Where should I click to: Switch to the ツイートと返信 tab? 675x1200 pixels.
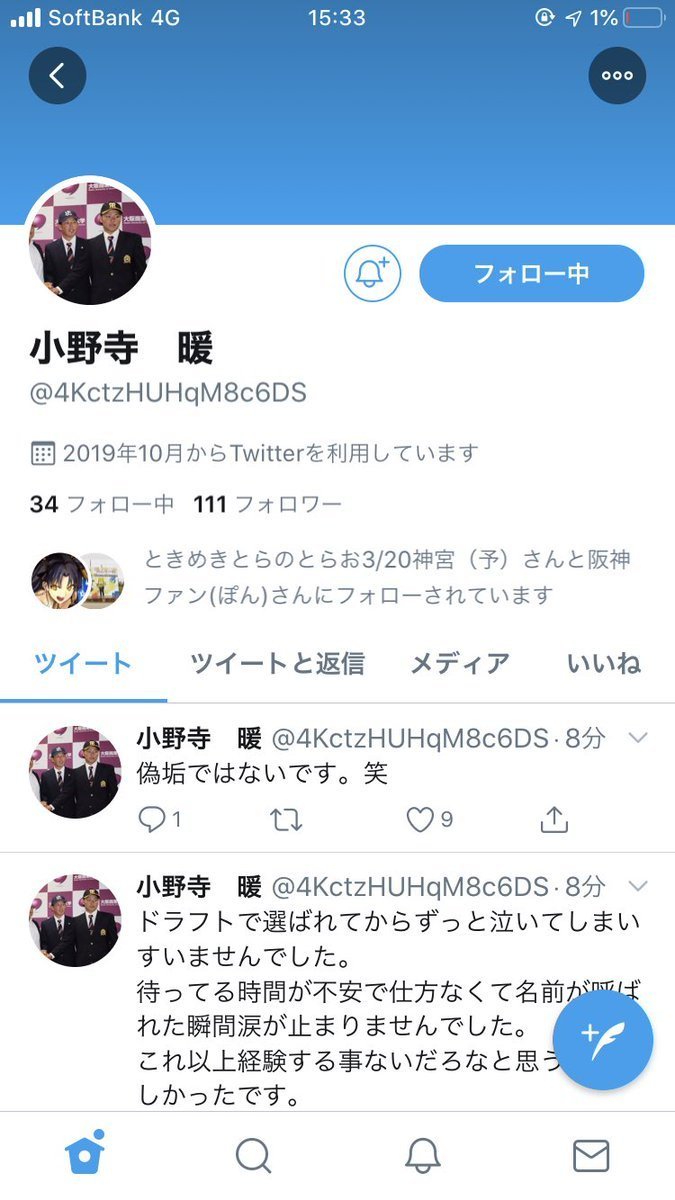pos(277,662)
